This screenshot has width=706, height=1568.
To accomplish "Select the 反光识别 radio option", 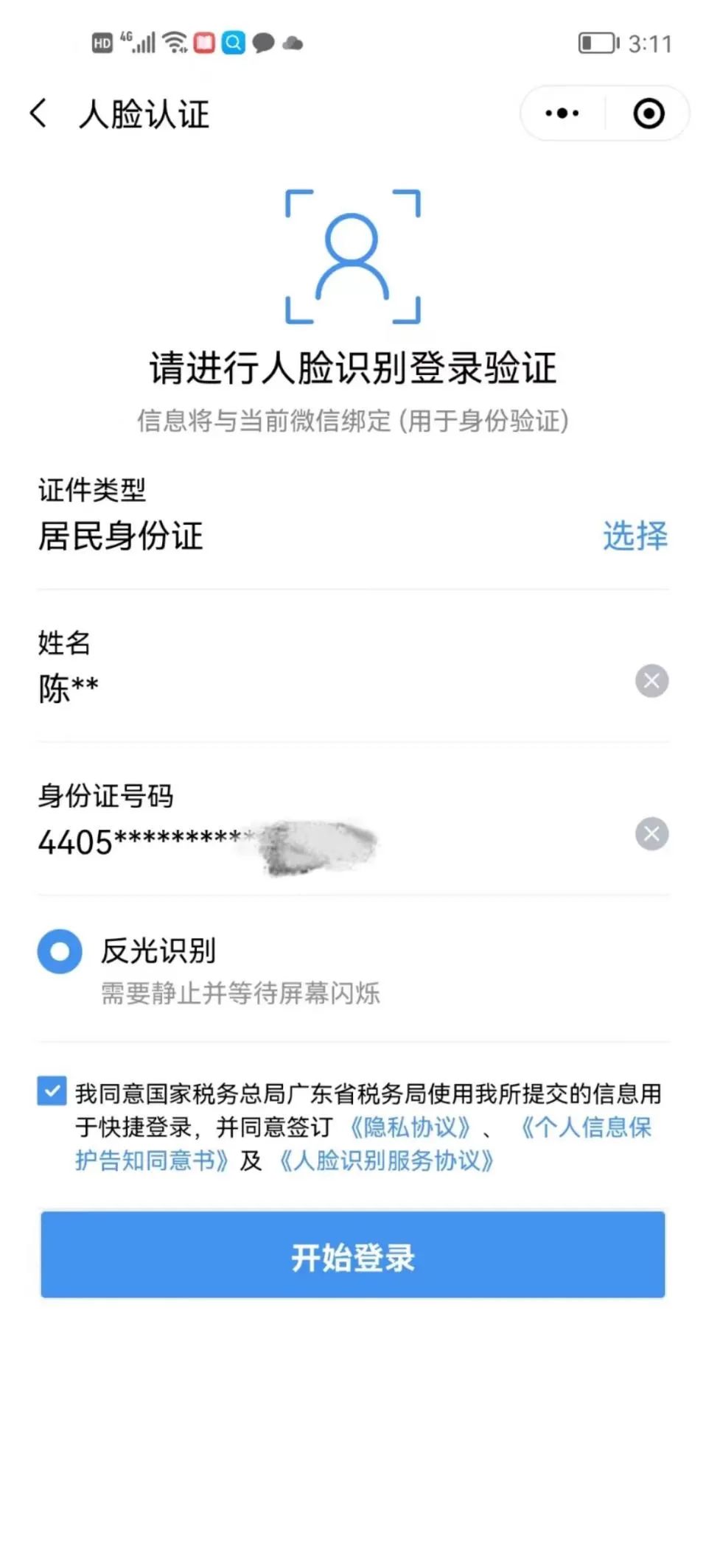I will (60, 951).
